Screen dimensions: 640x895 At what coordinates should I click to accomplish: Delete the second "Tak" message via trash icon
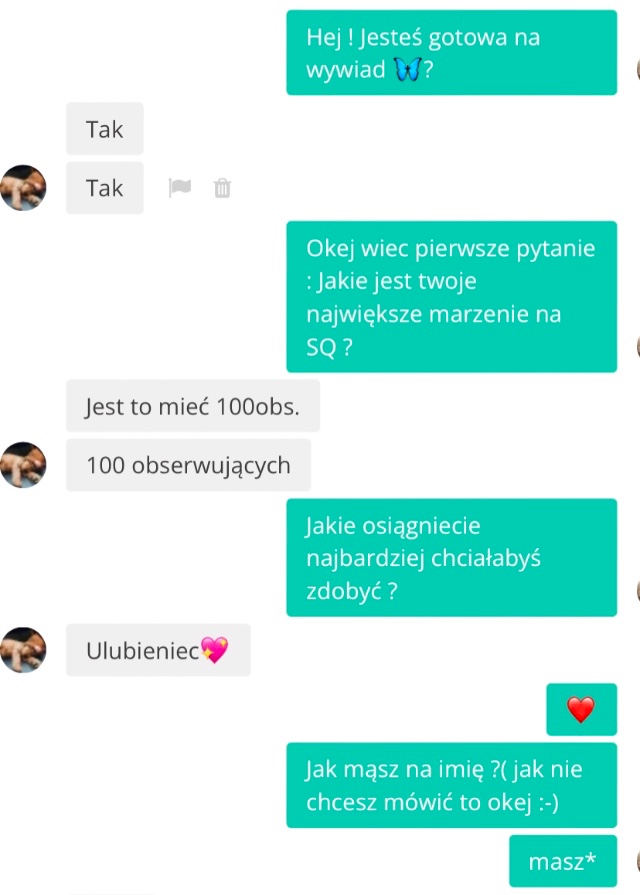(x=222, y=188)
